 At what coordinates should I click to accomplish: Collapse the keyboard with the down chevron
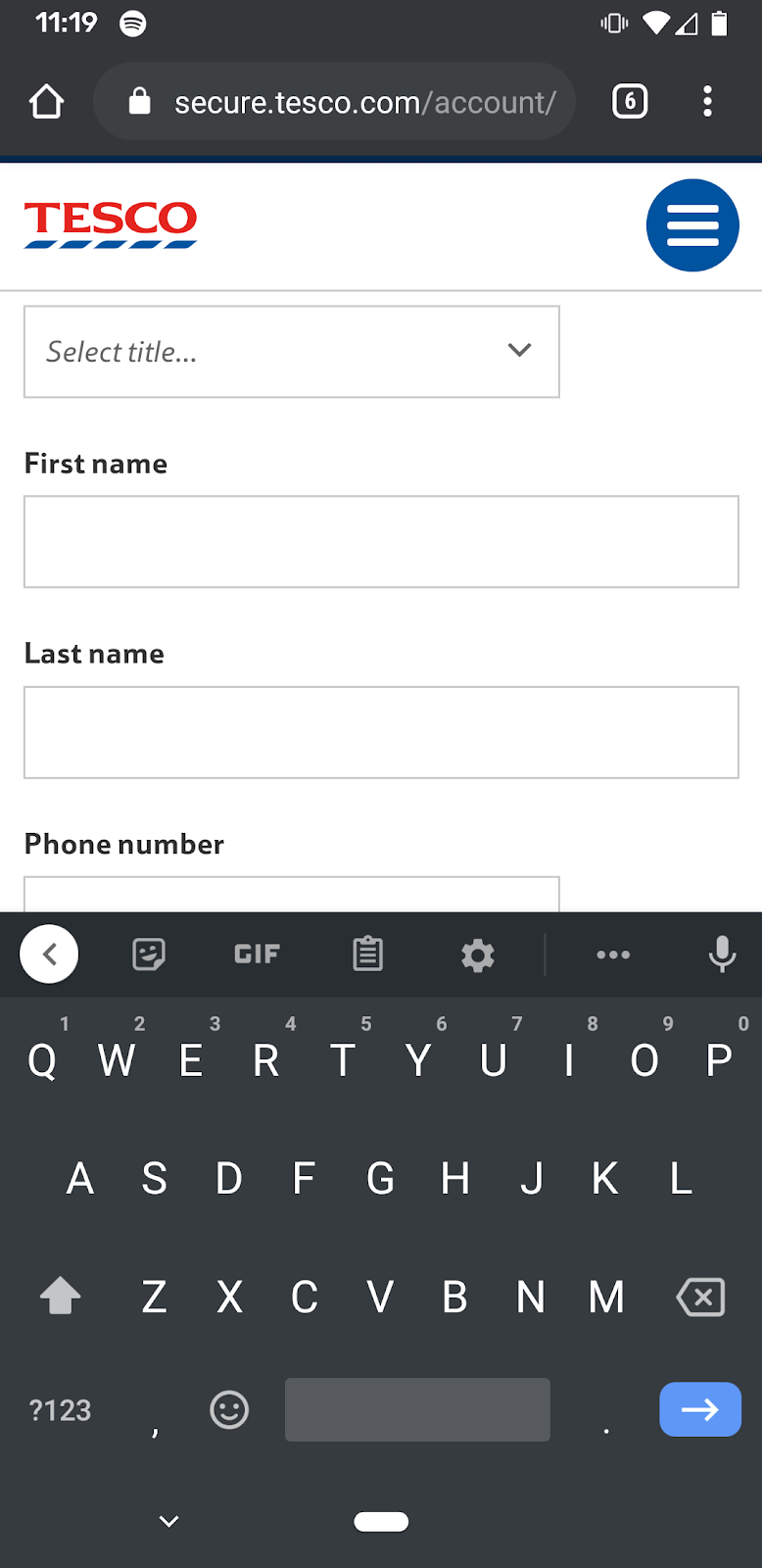(x=167, y=1520)
